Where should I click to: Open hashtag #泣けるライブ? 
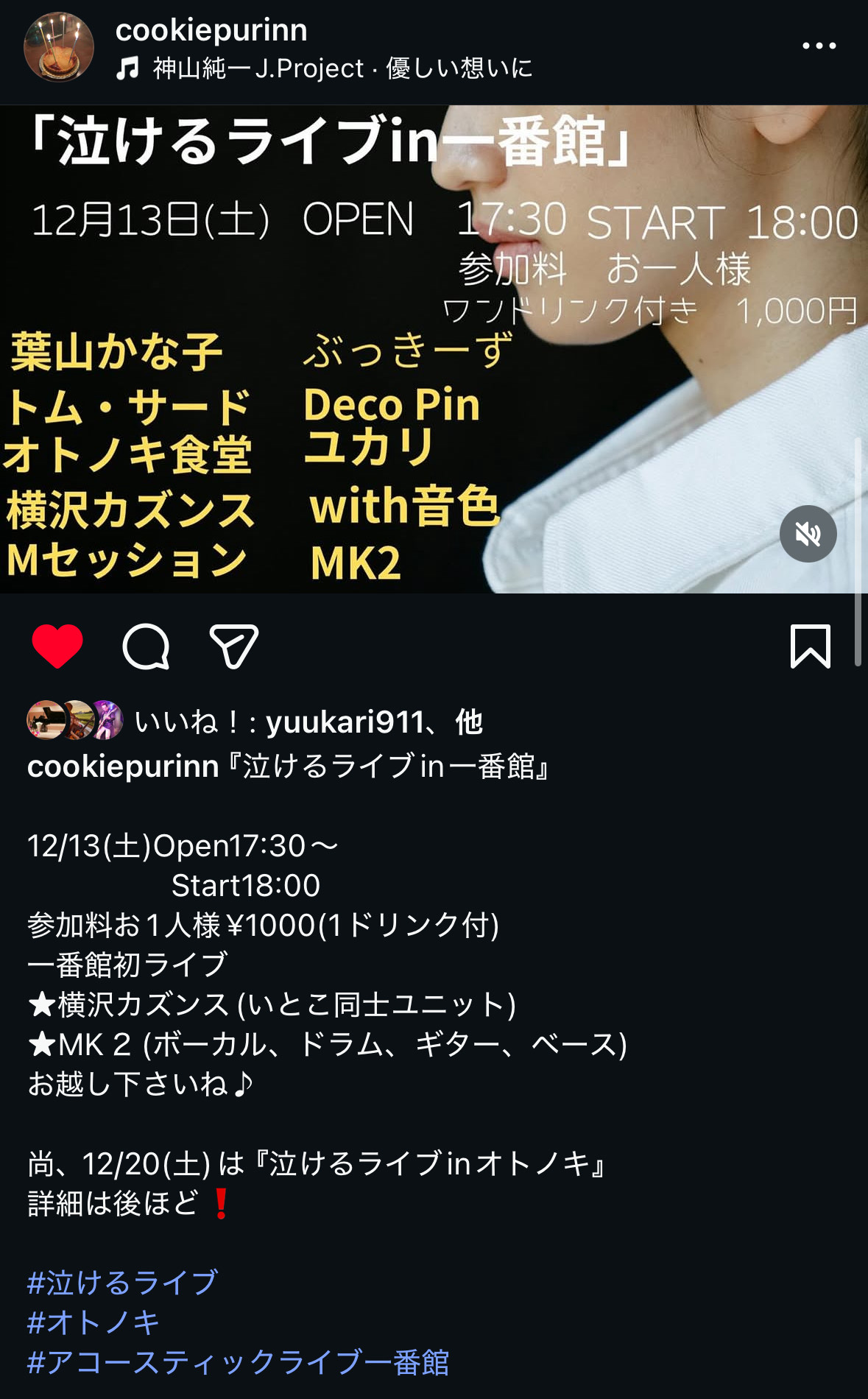coord(122,1282)
